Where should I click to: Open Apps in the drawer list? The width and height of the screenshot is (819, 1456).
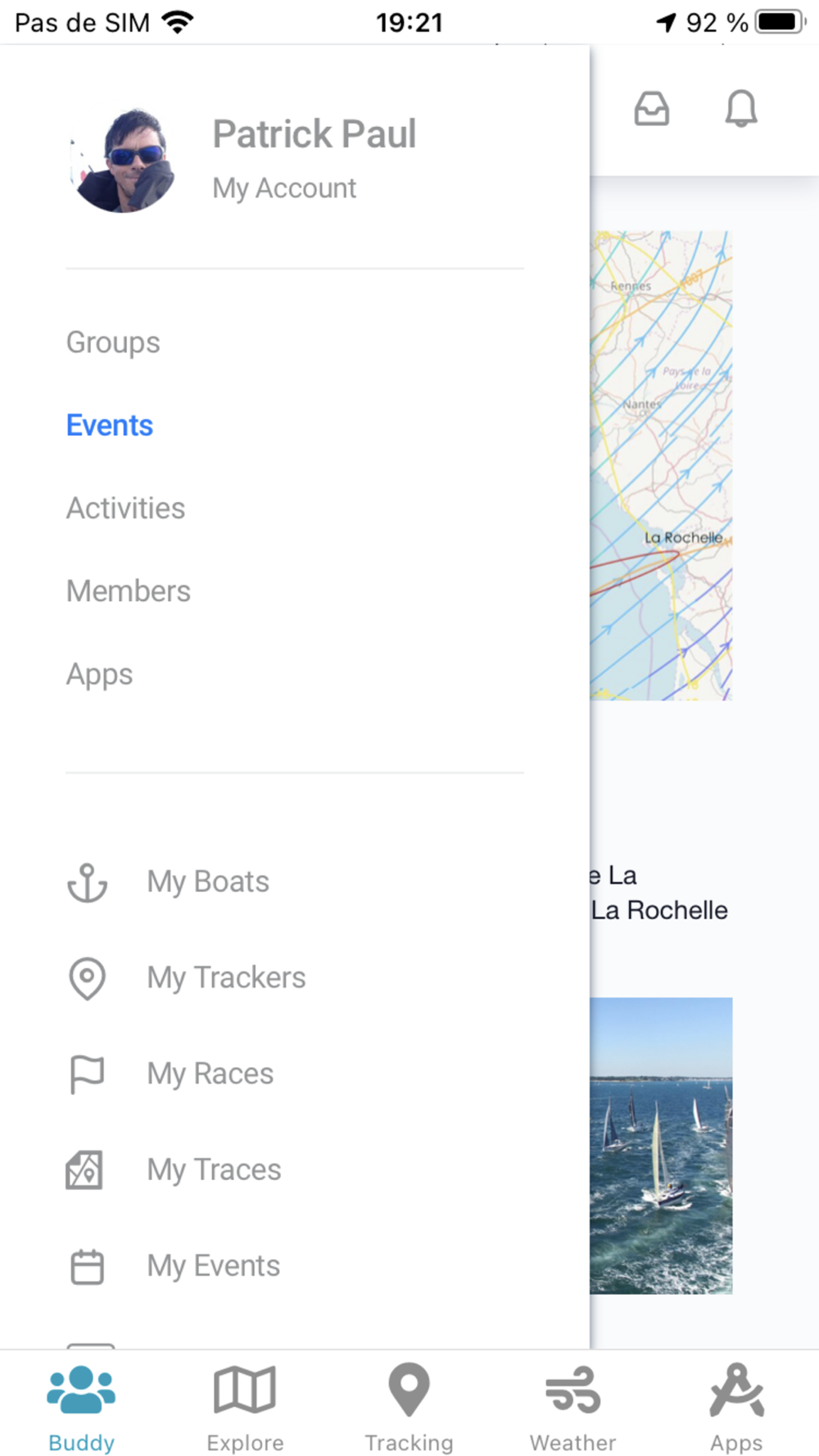99,675
